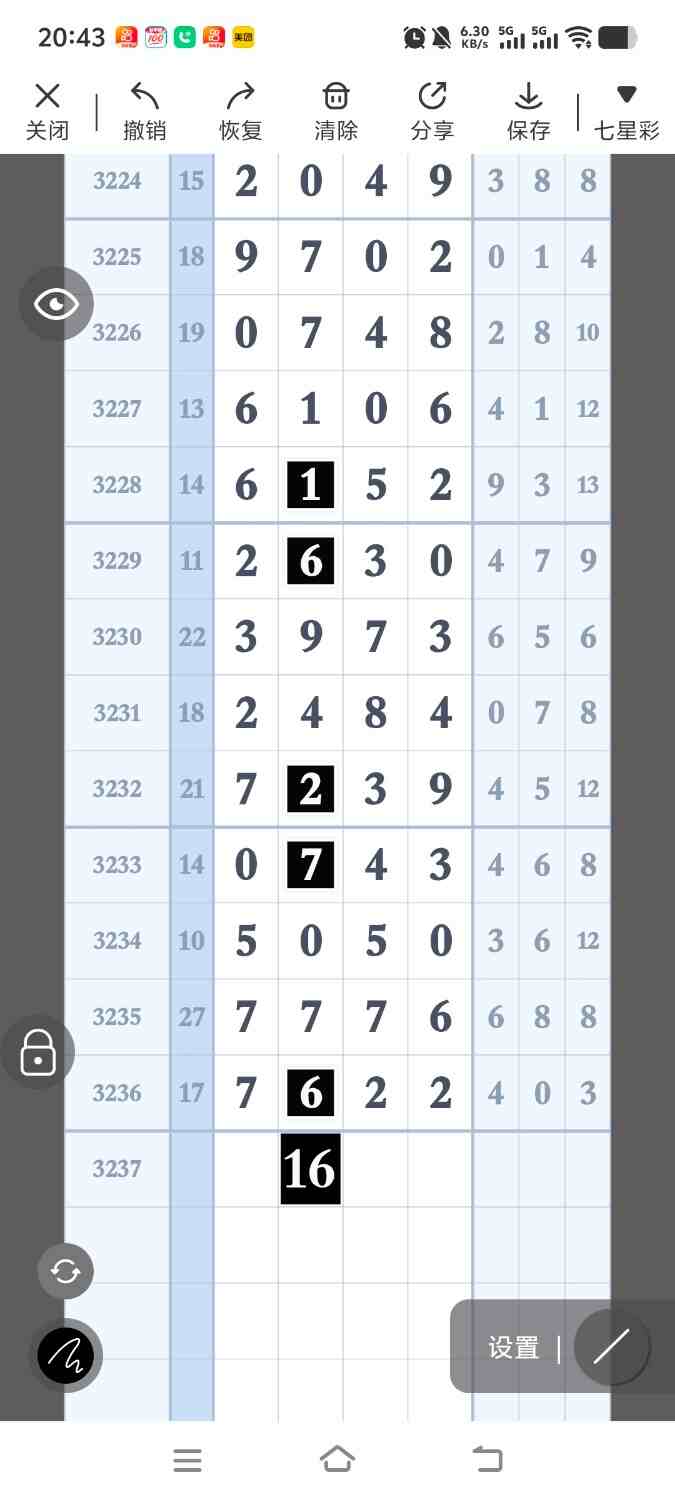Clear all markings with 清除
Viewport: 675px width, 1500px height.
coord(336,111)
